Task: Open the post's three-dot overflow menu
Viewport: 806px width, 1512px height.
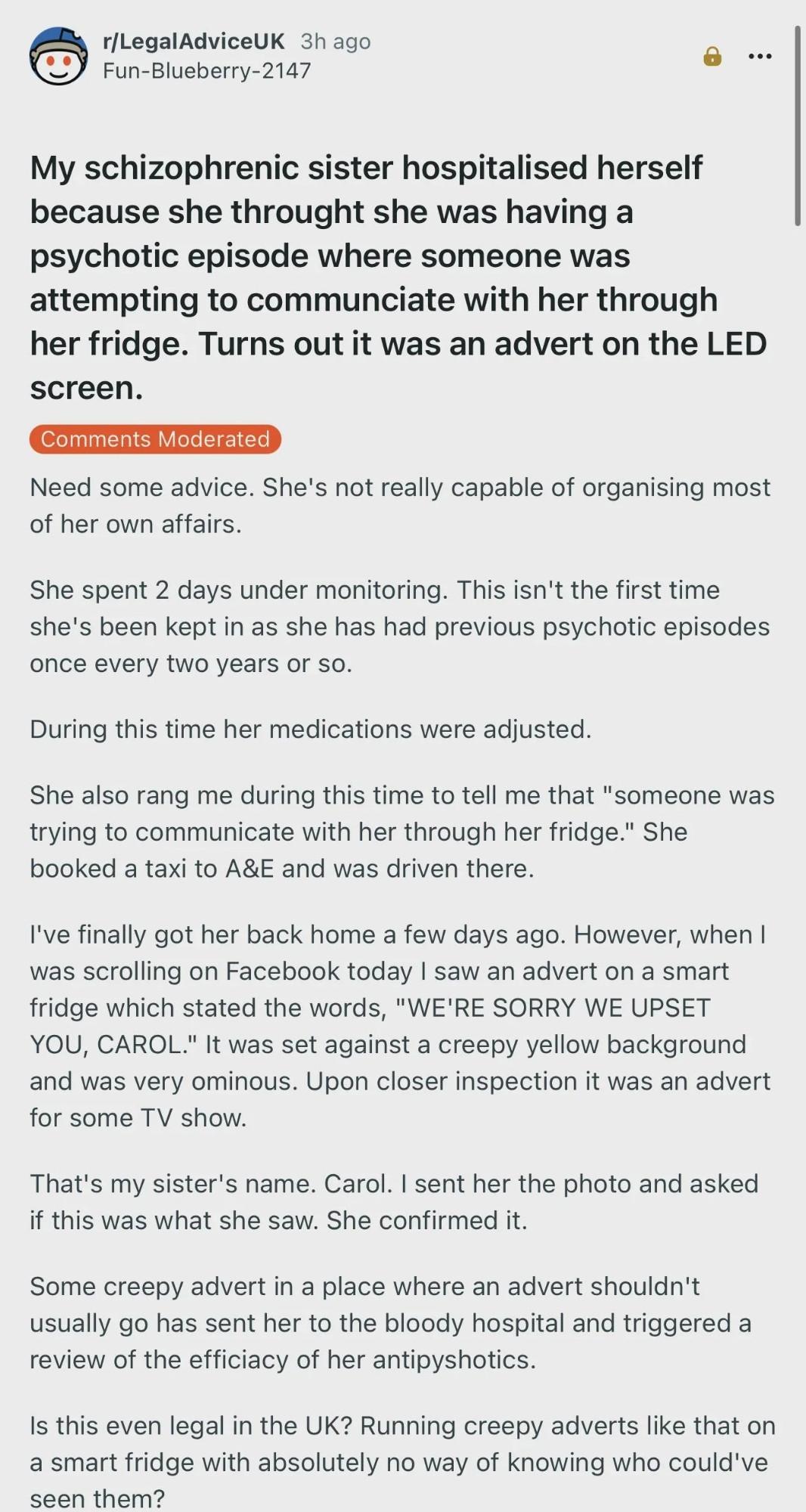Action: pyautogui.click(x=759, y=57)
